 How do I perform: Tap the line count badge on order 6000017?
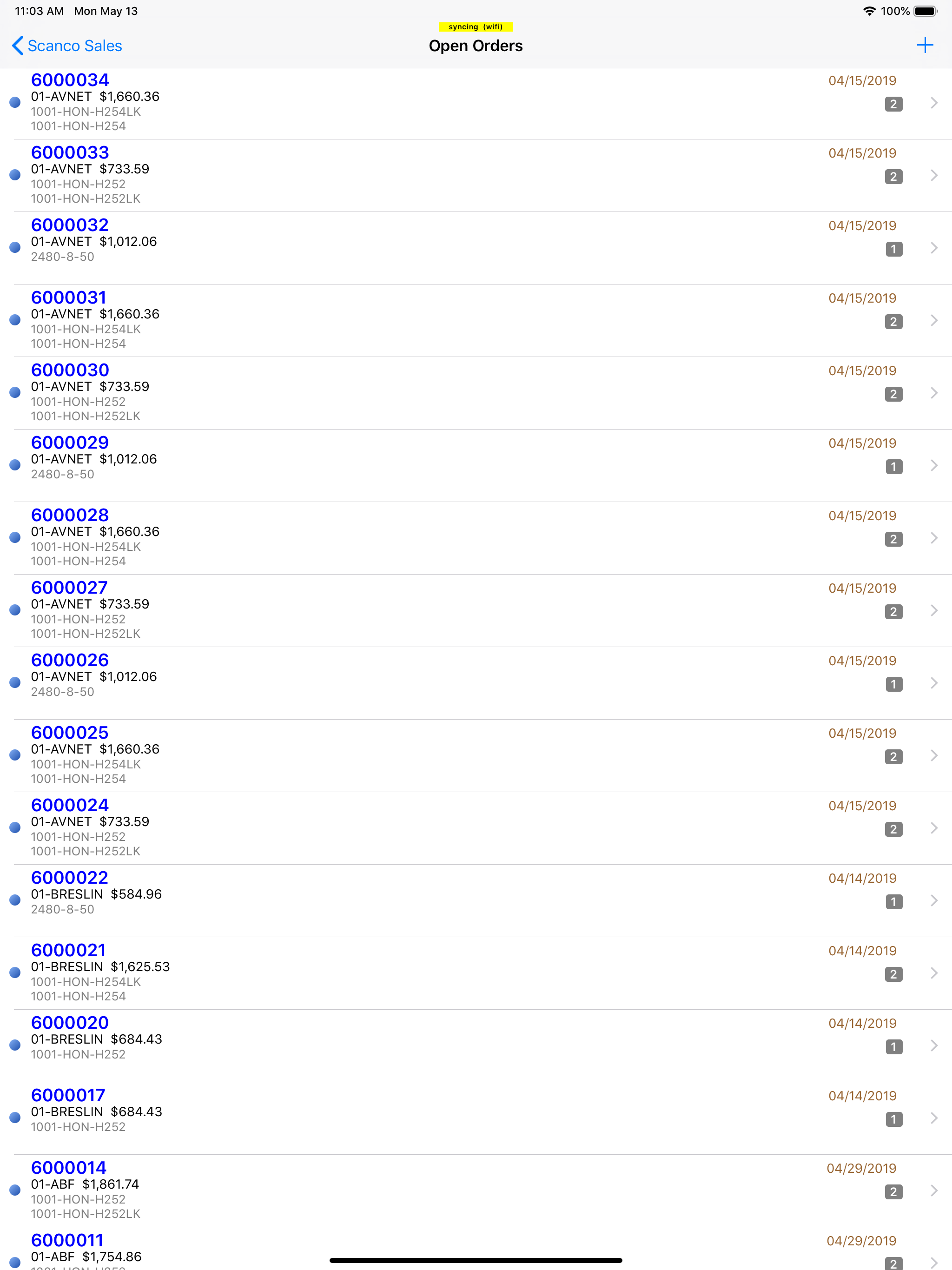893,1119
